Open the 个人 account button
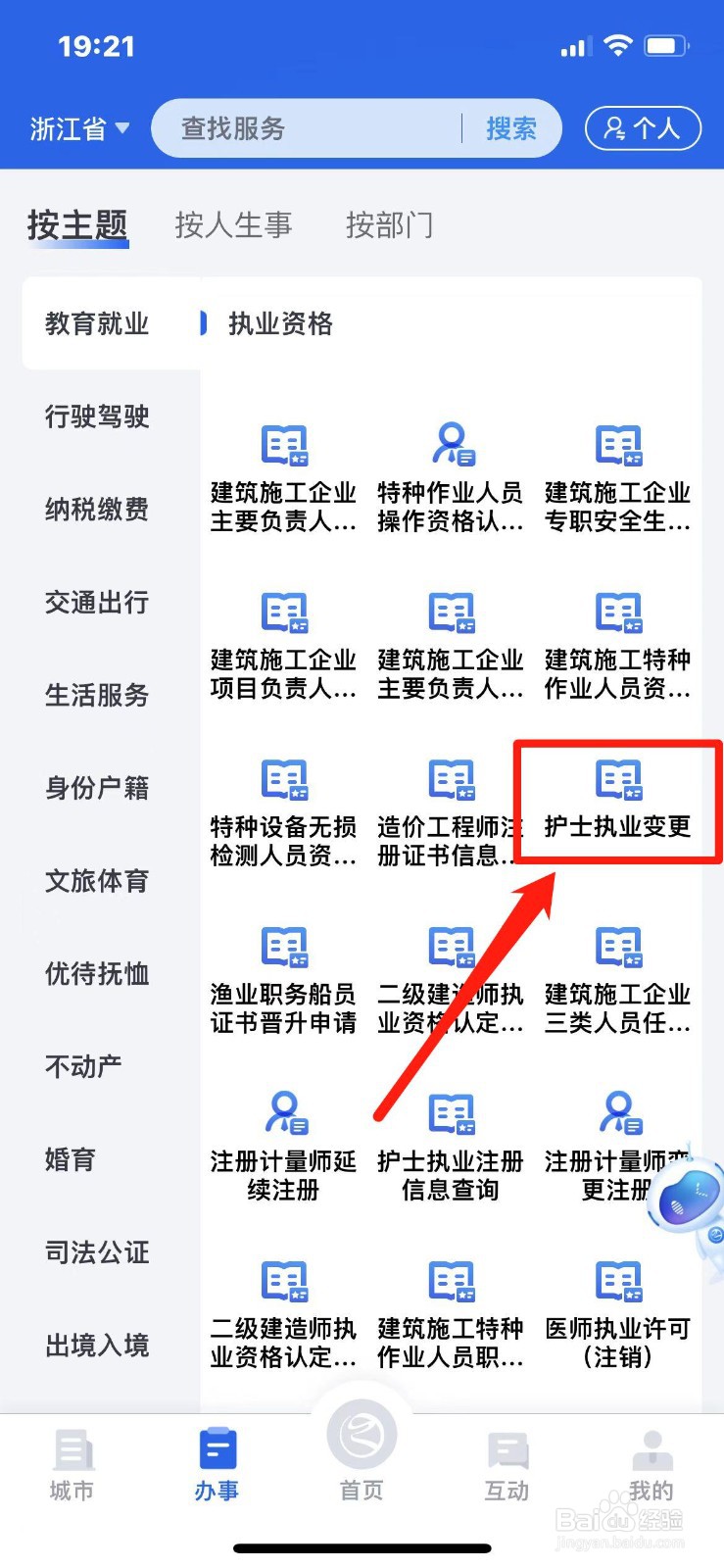724x1568 pixels. pos(643,128)
